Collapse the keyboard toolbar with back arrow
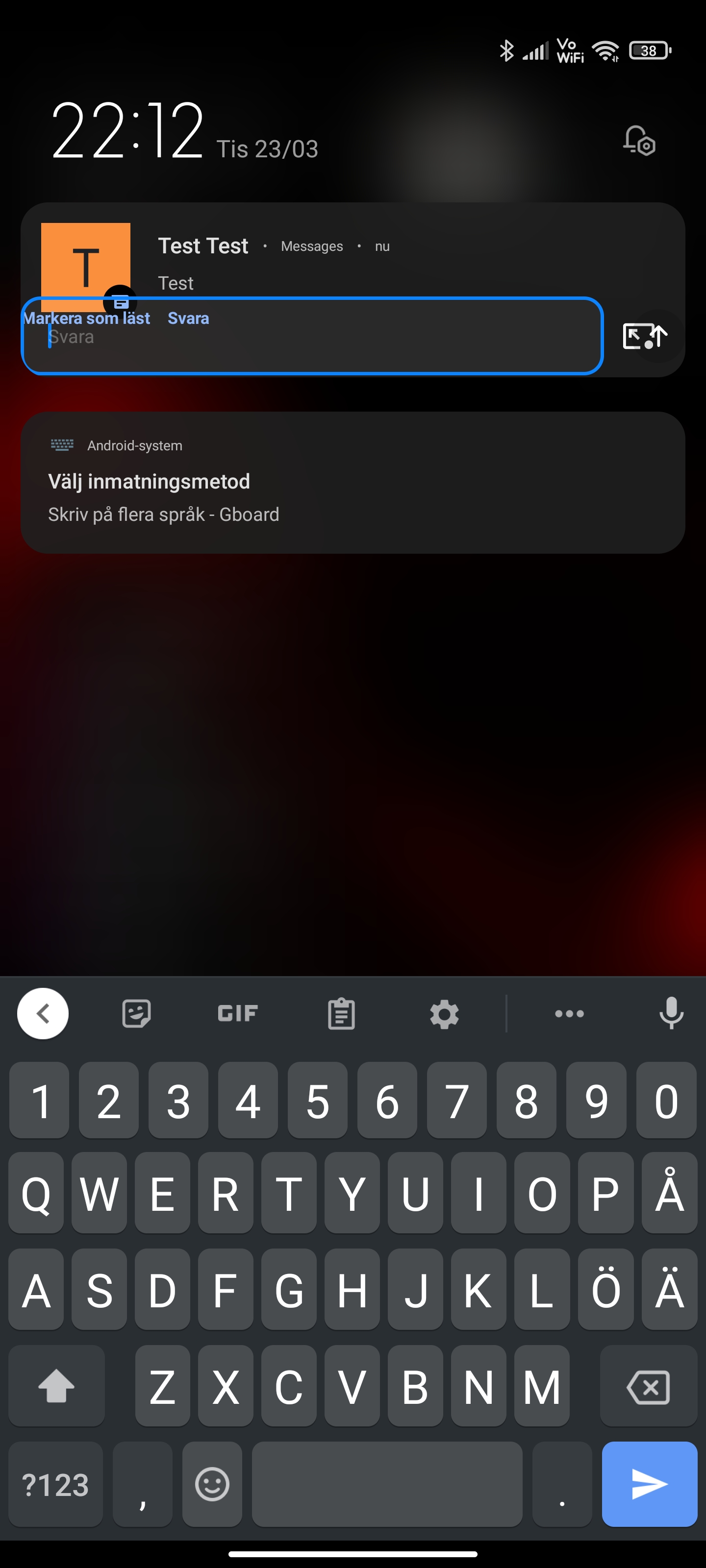706x1568 pixels. 43,1013
